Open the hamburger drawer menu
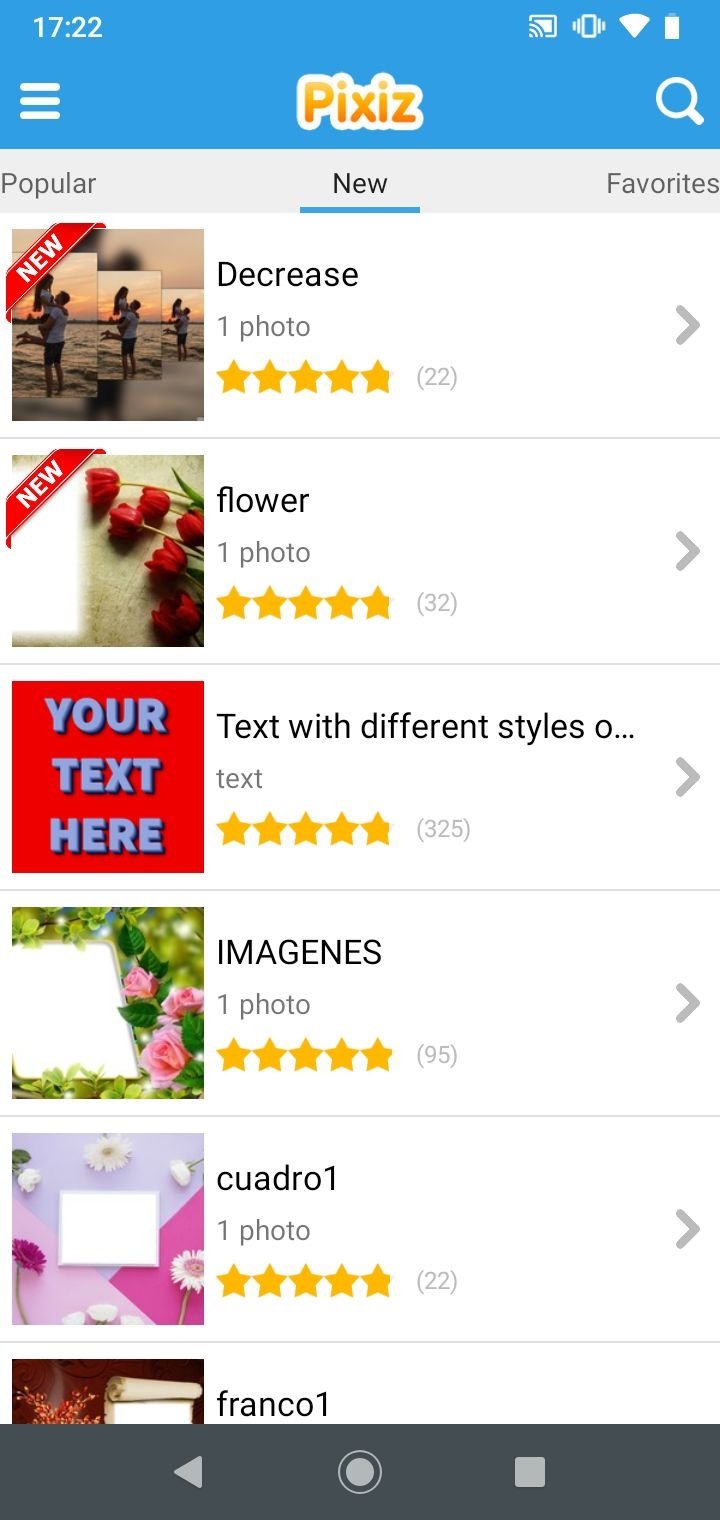The height and width of the screenshot is (1520, 720). pos(40,101)
